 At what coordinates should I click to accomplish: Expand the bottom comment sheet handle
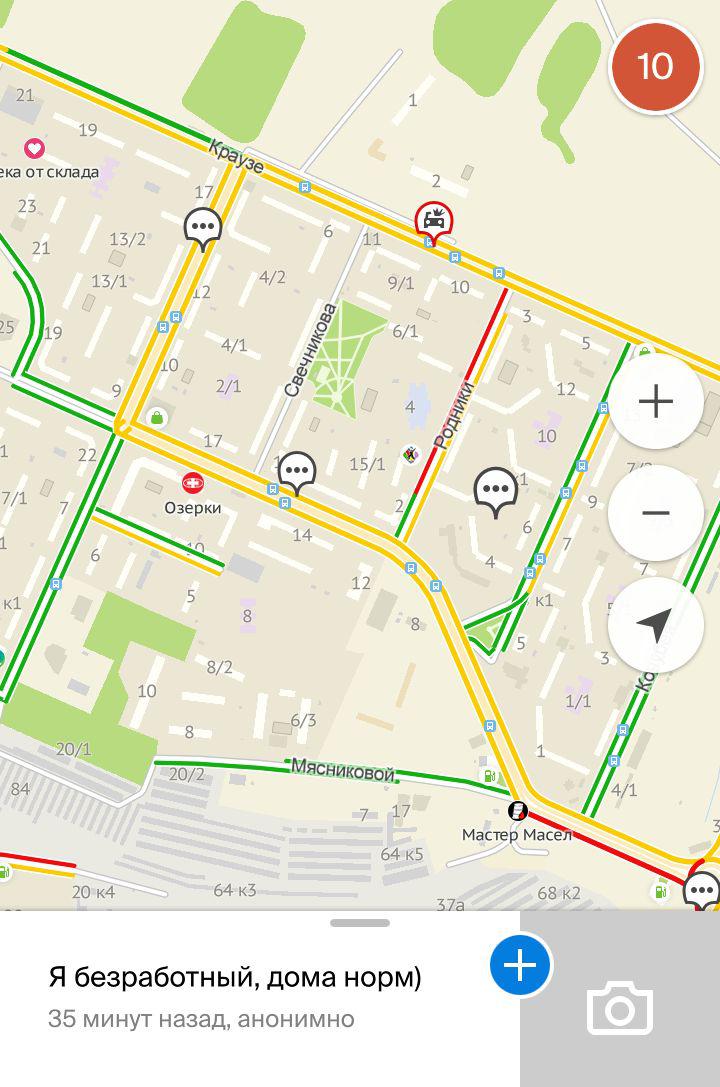tap(359, 922)
